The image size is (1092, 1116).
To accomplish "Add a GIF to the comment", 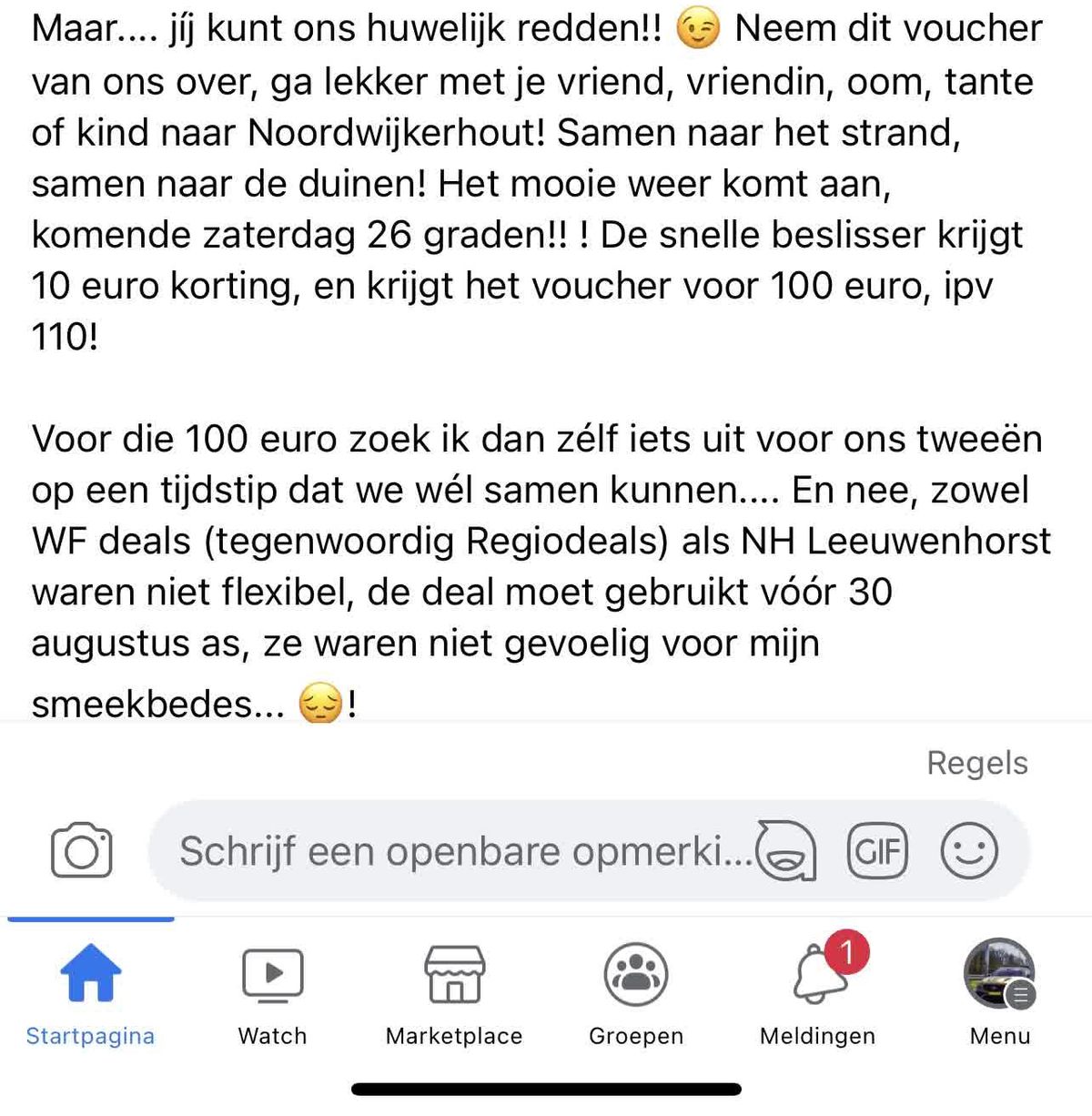I will click(877, 851).
